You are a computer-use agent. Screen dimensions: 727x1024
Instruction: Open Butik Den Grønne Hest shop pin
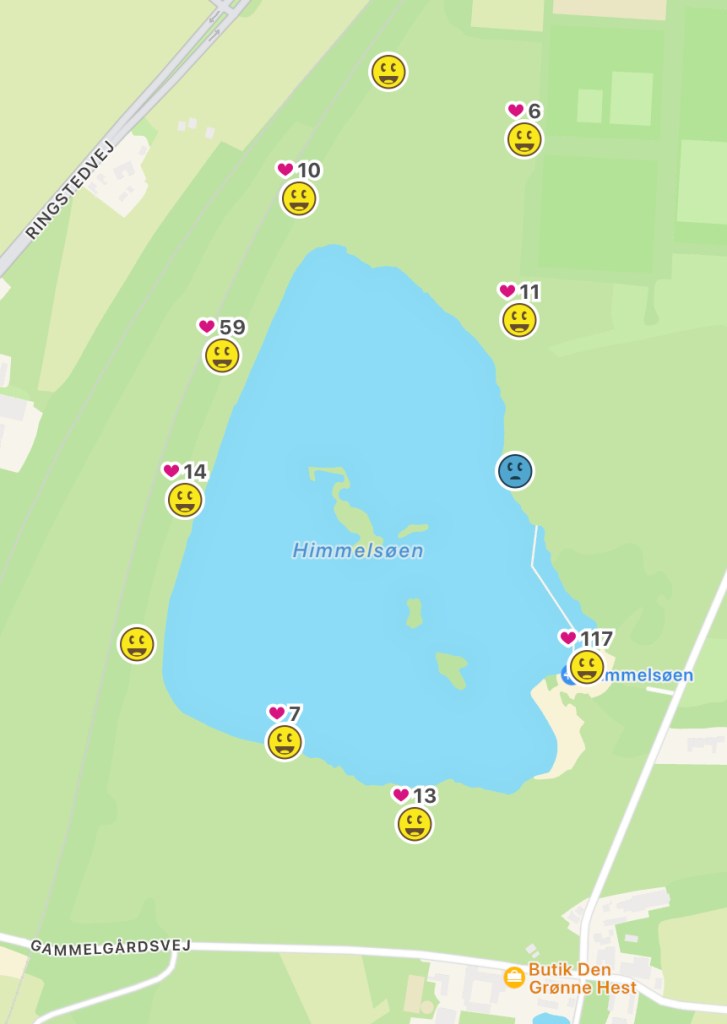coord(514,978)
